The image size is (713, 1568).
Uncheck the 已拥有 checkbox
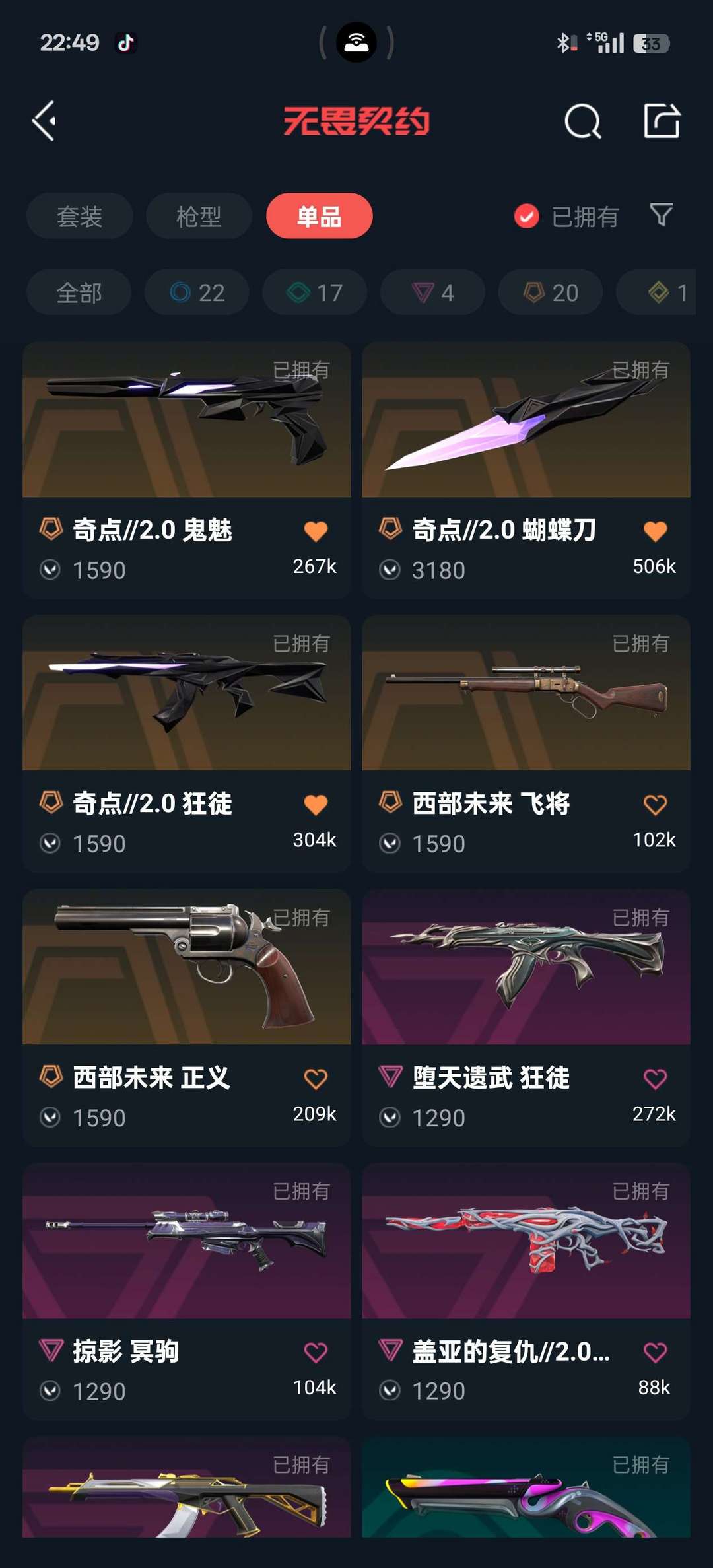click(527, 216)
